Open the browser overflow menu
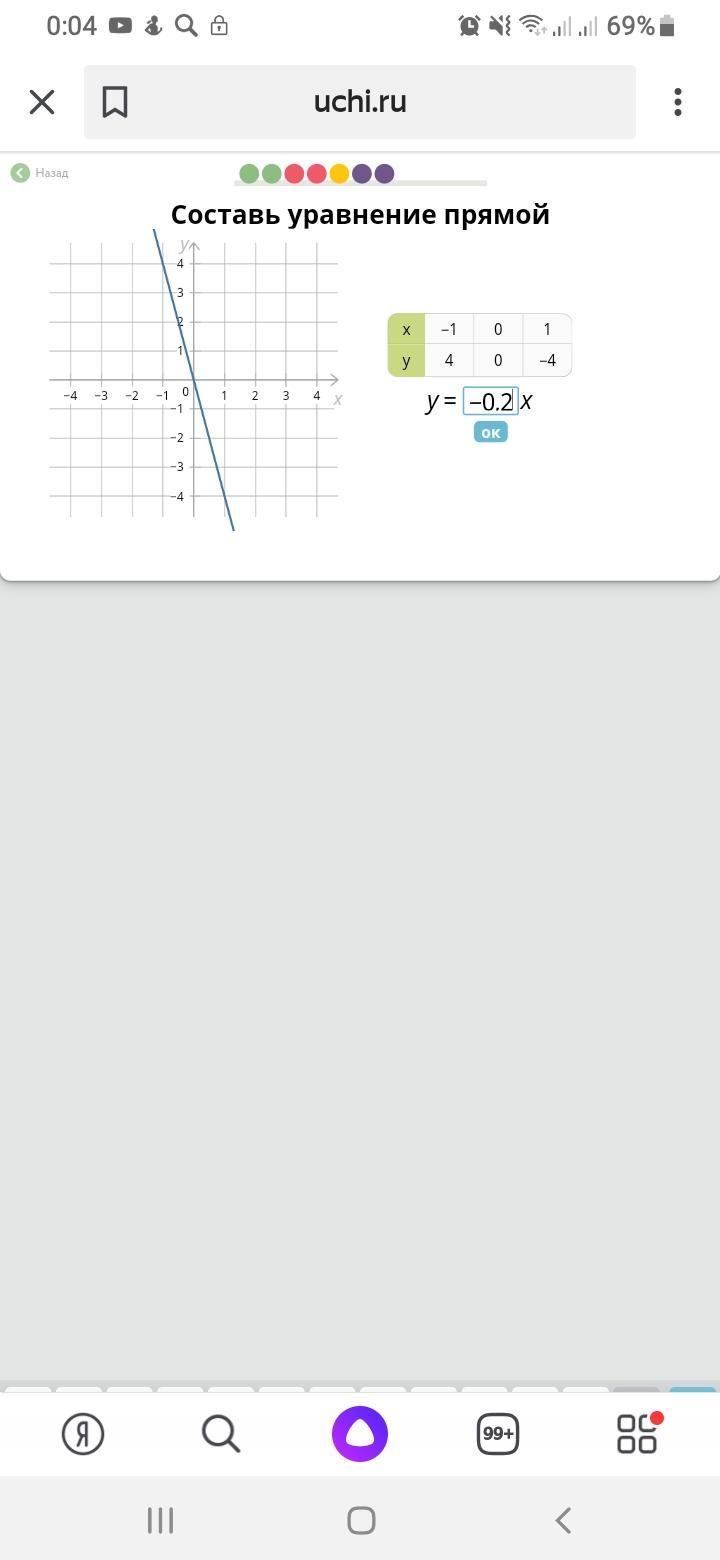The height and width of the screenshot is (1560, 720). tap(678, 102)
